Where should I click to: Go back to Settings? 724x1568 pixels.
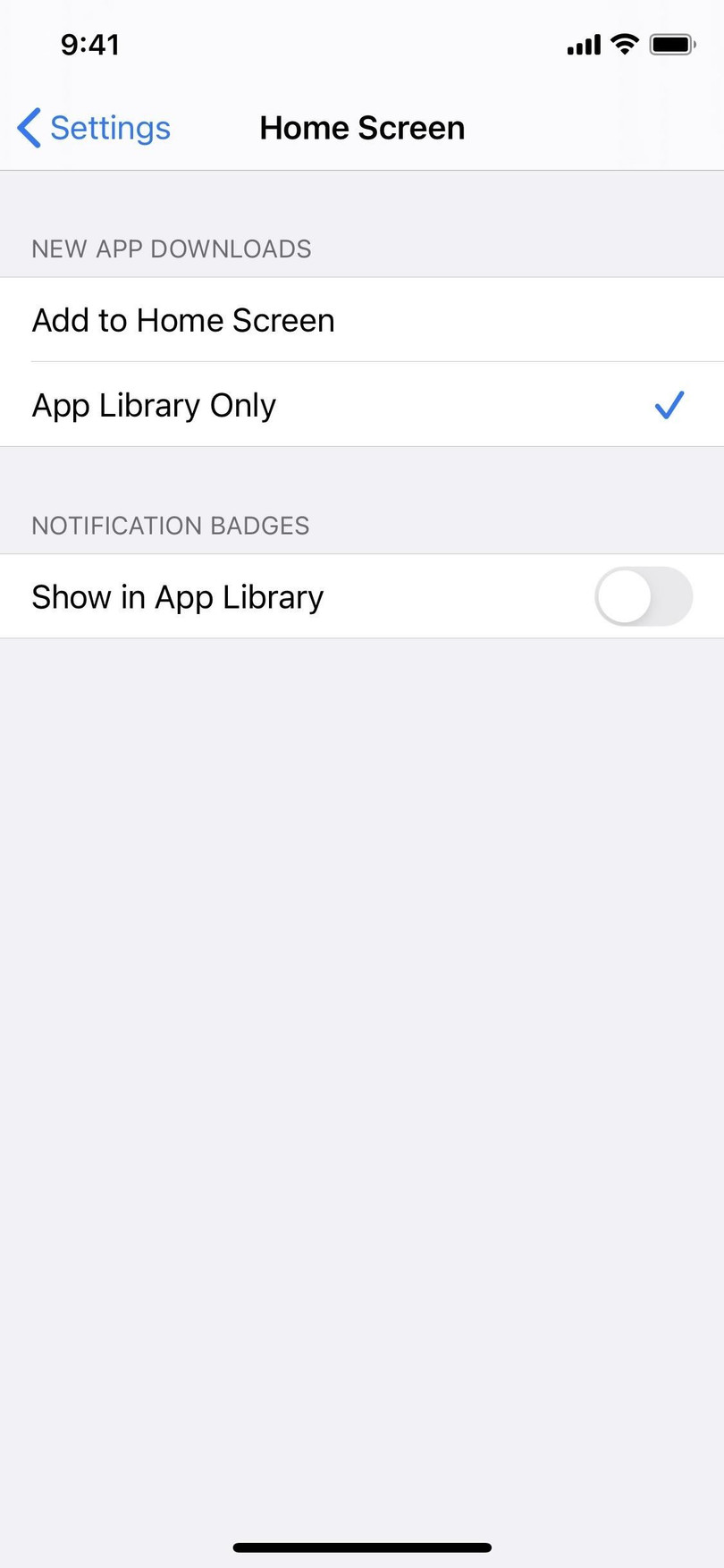click(x=94, y=128)
